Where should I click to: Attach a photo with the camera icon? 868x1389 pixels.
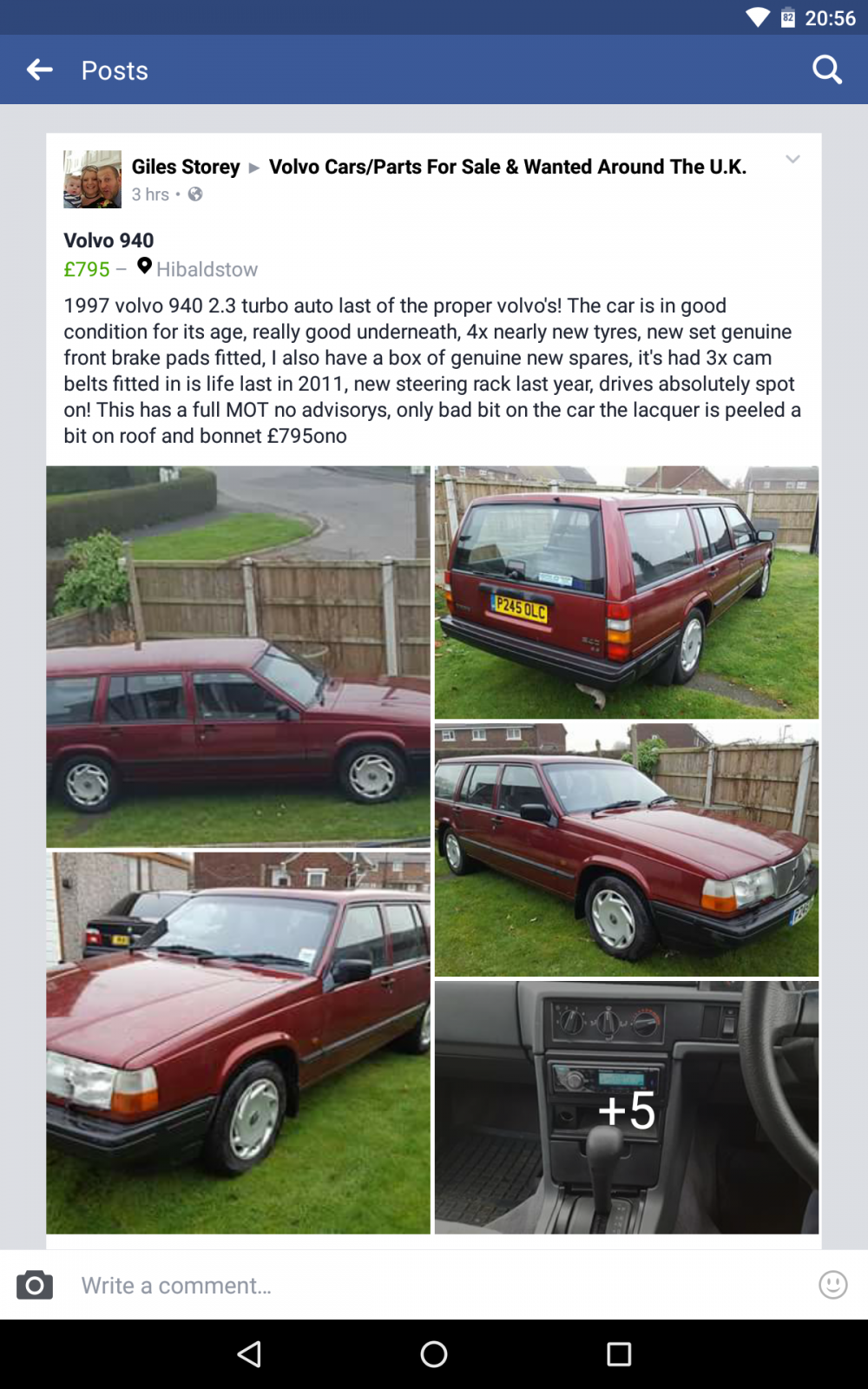click(x=35, y=1285)
